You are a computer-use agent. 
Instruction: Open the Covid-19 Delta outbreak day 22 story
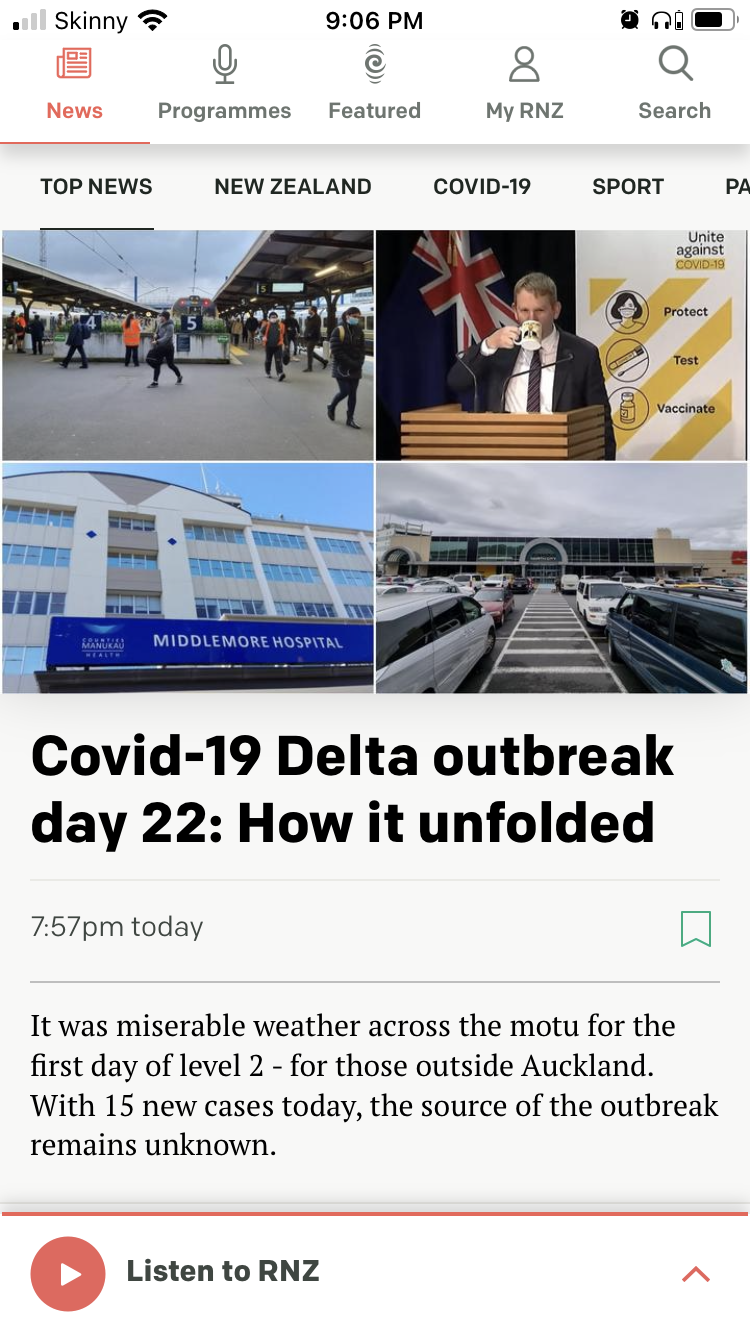[352, 789]
